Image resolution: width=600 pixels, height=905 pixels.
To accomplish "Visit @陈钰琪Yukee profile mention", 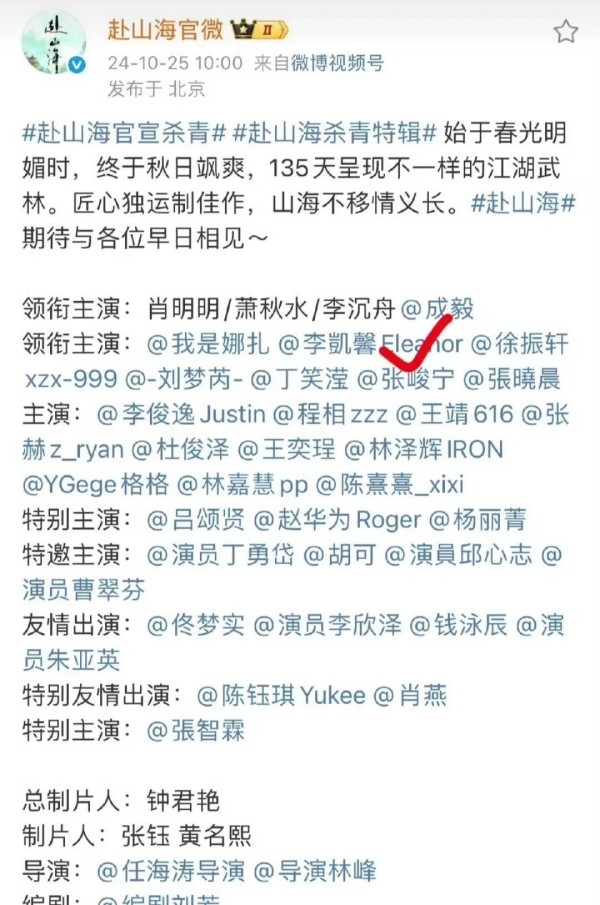I will pos(281,695).
